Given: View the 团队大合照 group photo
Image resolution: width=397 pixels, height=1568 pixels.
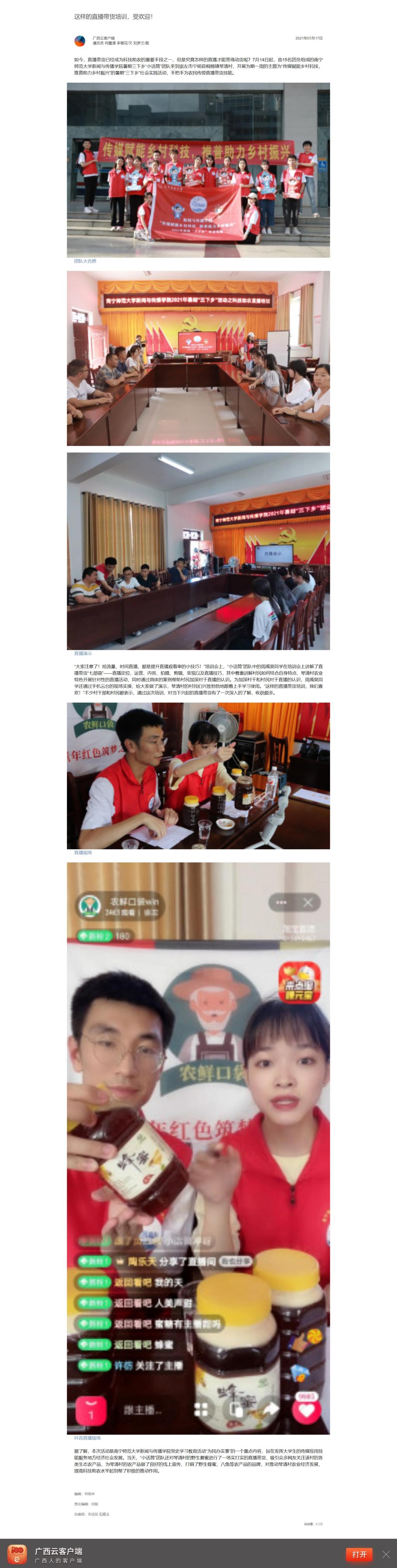Looking at the screenshot, I should click(x=198, y=170).
